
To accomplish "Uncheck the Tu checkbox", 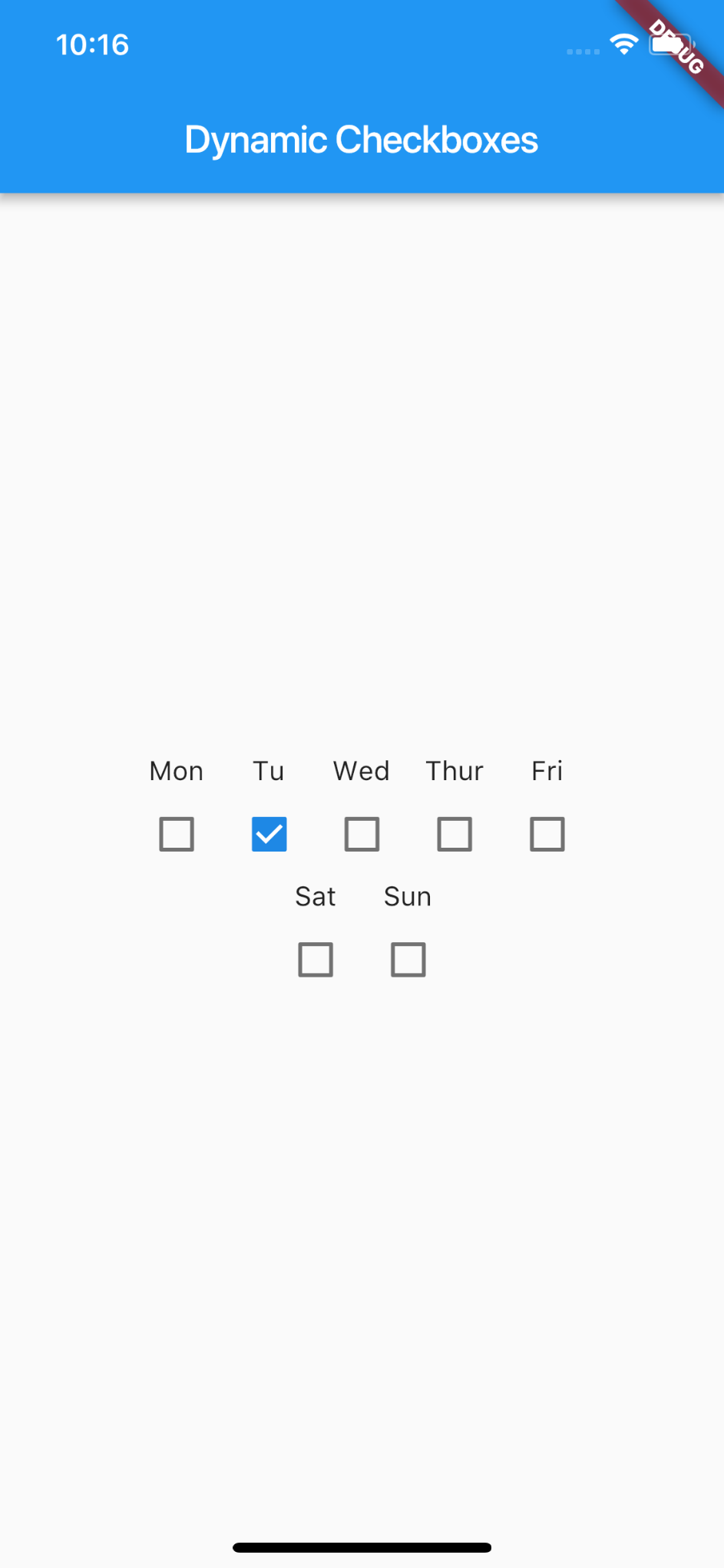I will (x=269, y=834).
